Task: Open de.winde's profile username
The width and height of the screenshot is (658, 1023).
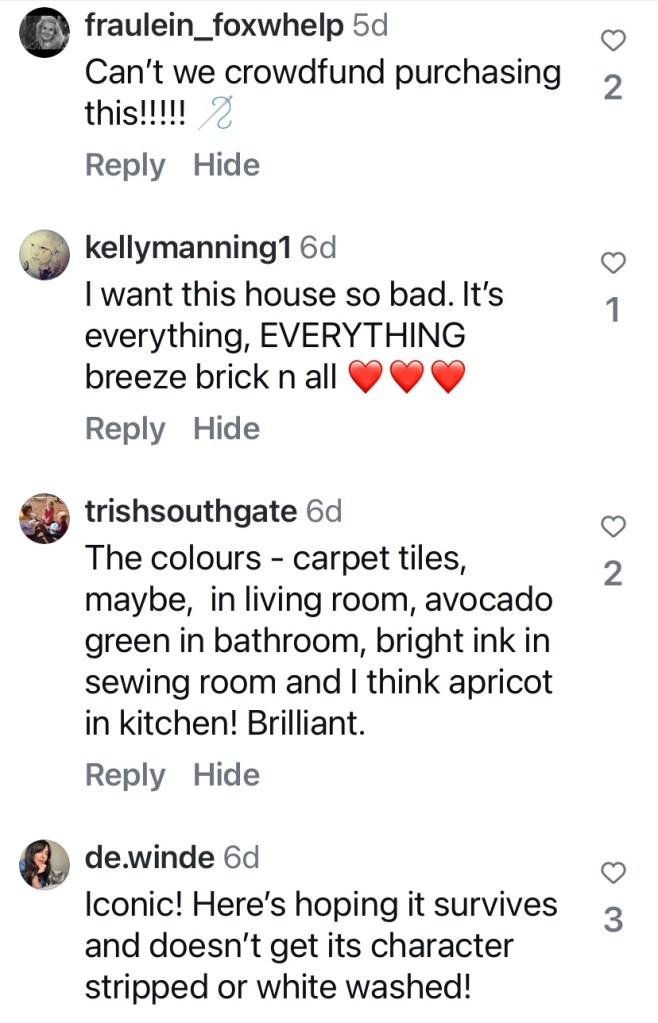Action: (149, 858)
